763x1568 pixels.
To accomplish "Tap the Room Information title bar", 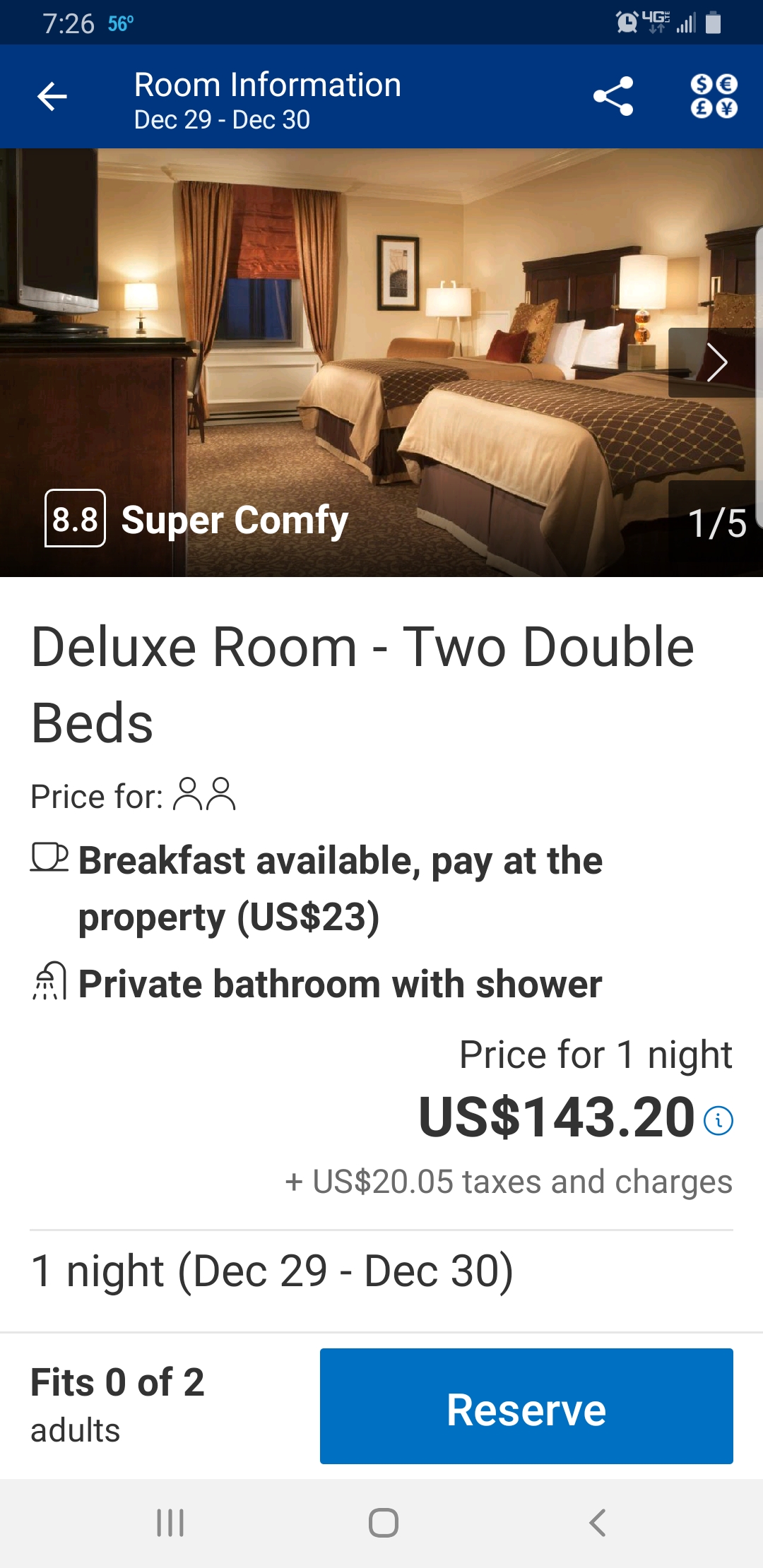I will coord(267,85).
